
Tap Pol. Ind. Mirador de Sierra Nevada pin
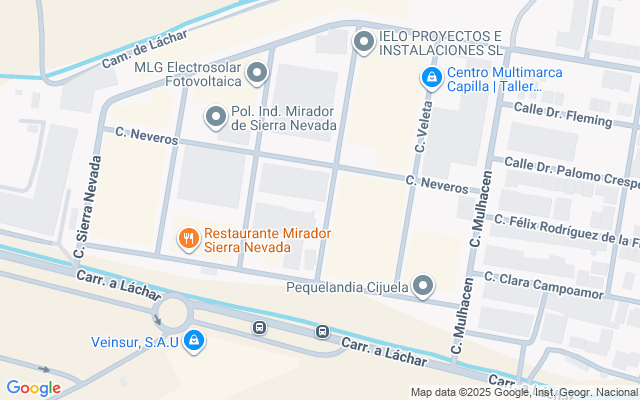(x=216, y=118)
